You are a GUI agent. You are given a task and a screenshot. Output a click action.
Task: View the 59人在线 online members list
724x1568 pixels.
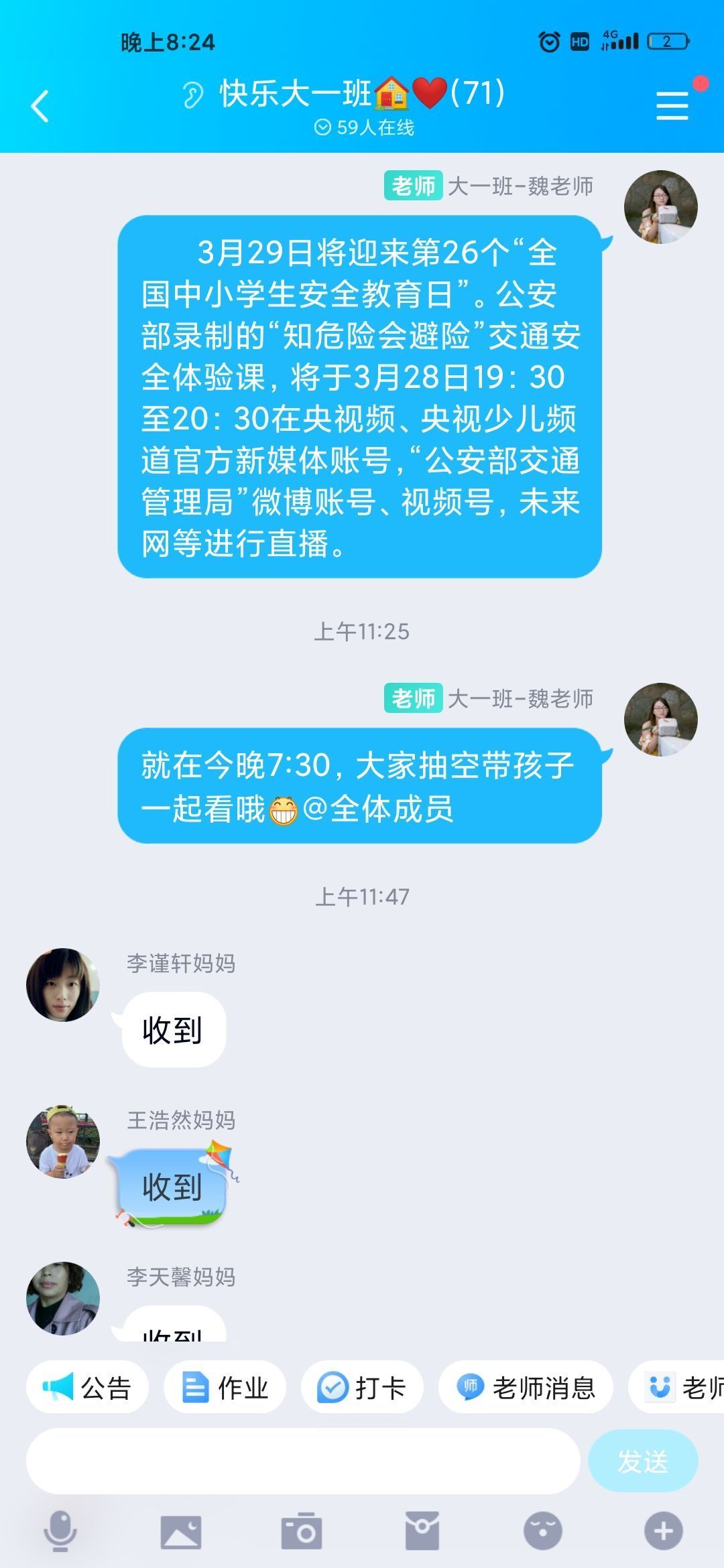tap(364, 127)
